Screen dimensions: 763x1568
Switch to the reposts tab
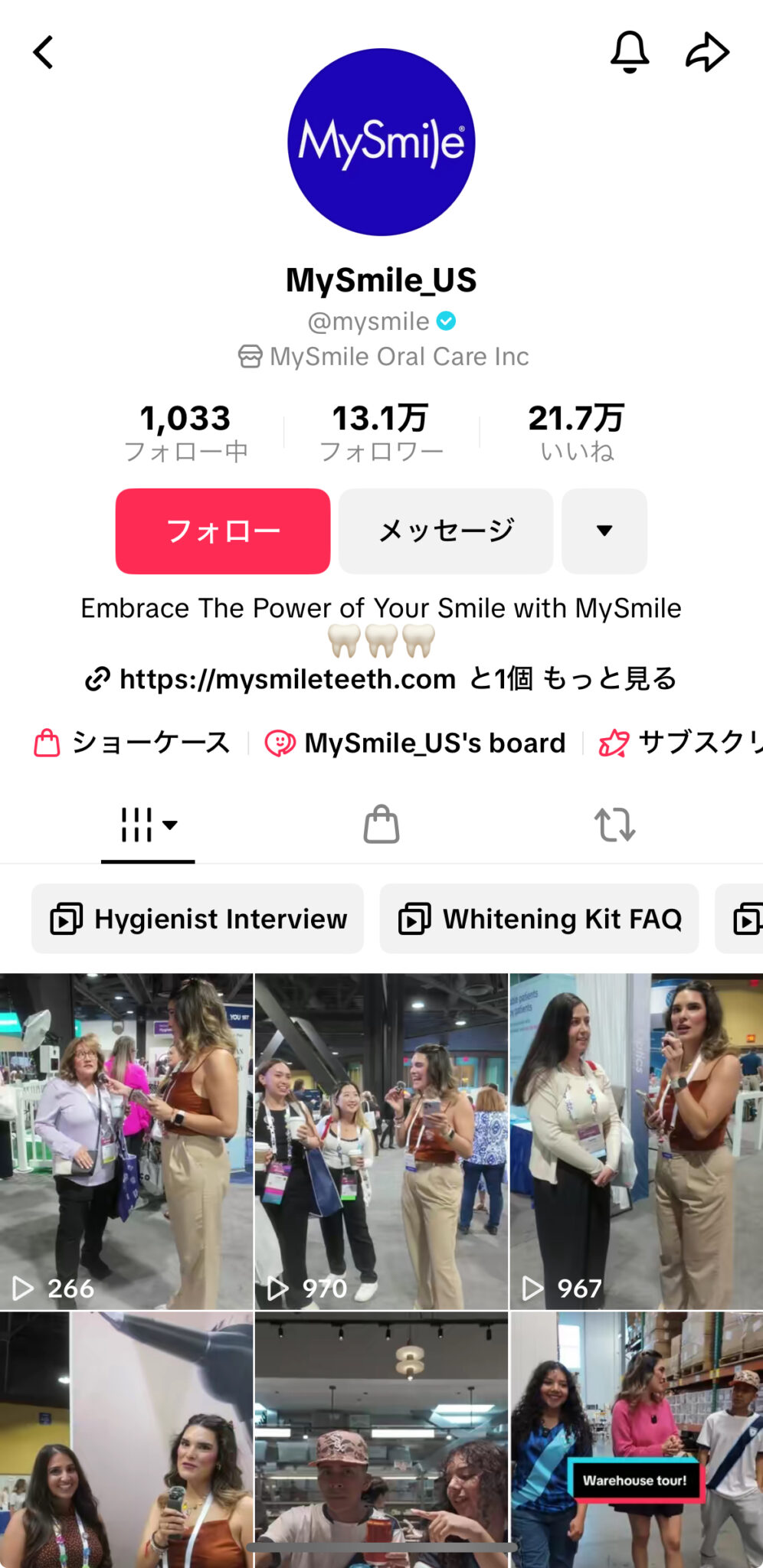[614, 825]
